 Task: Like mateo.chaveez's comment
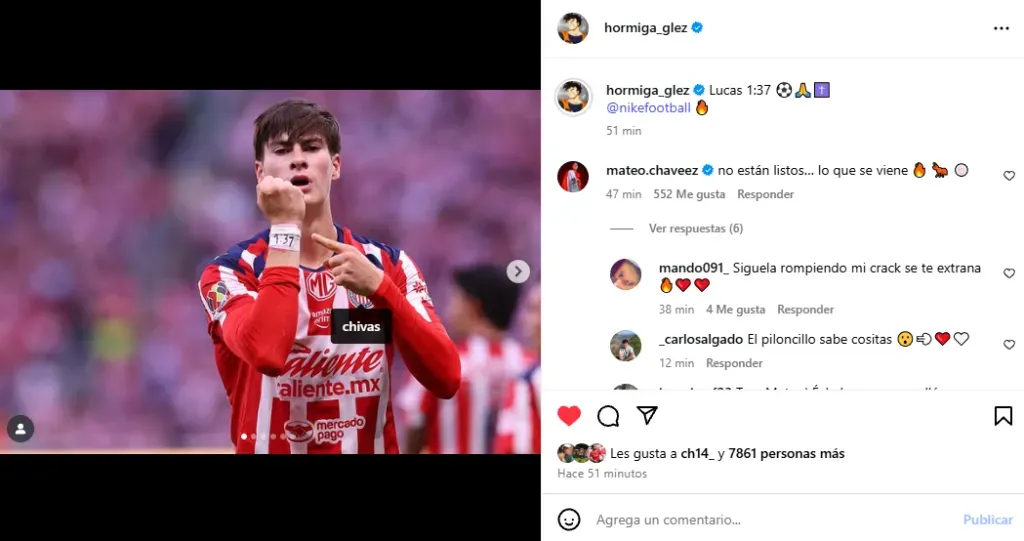(x=1009, y=176)
